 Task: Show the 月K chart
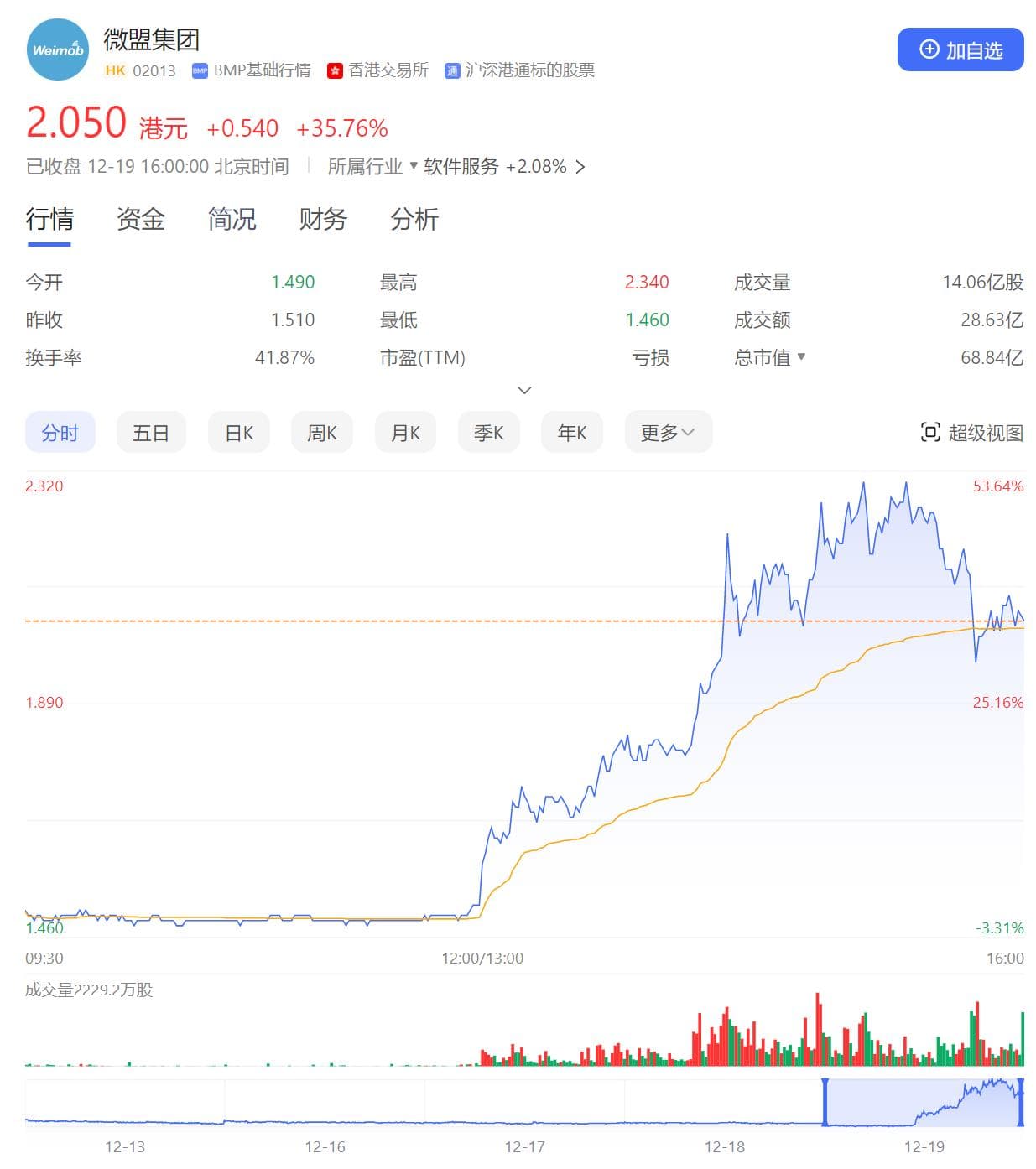pyautogui.click(x=405, y=433)
